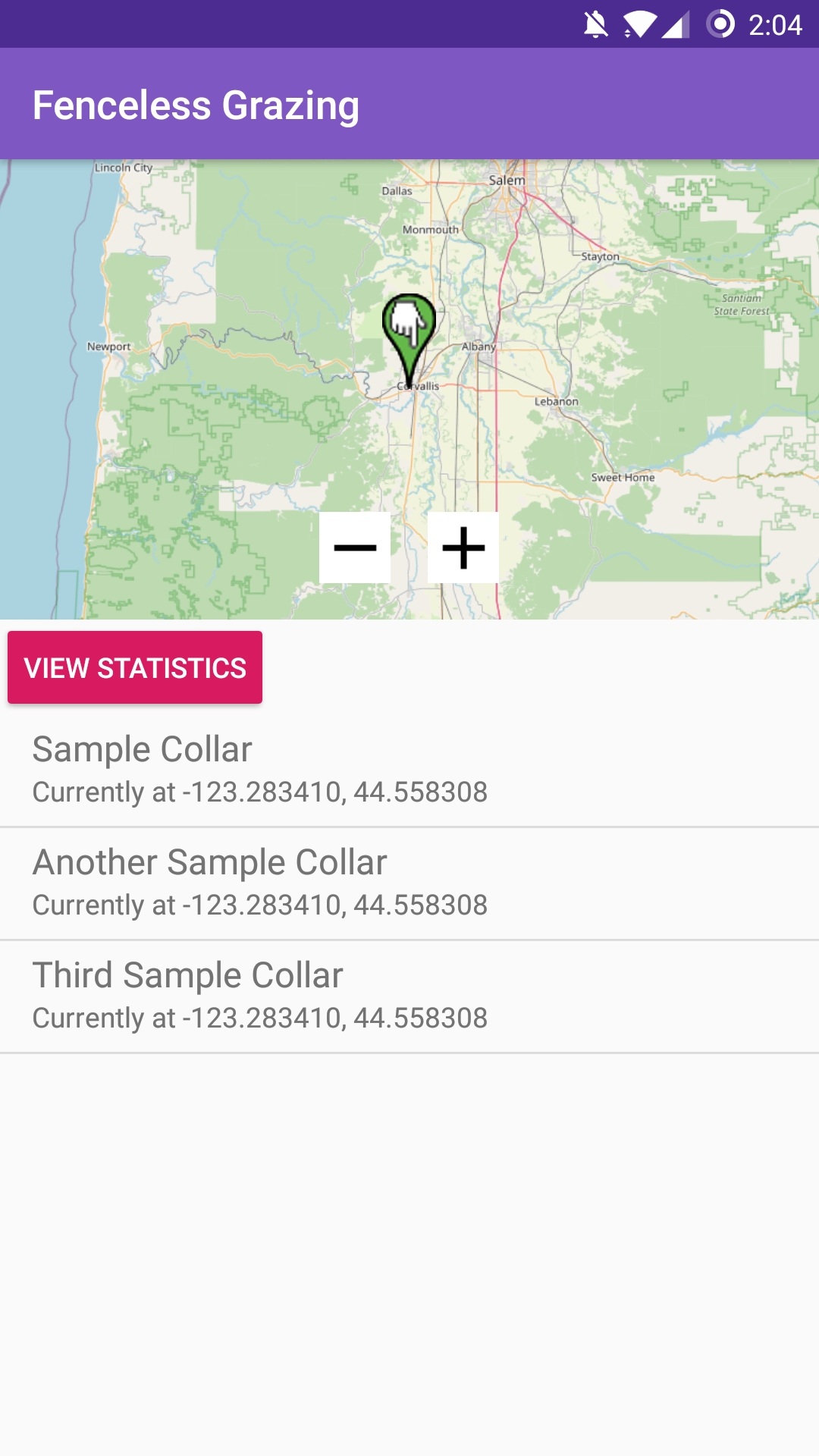Open View Statistics

pyautogui.click(x=135, y=667)
